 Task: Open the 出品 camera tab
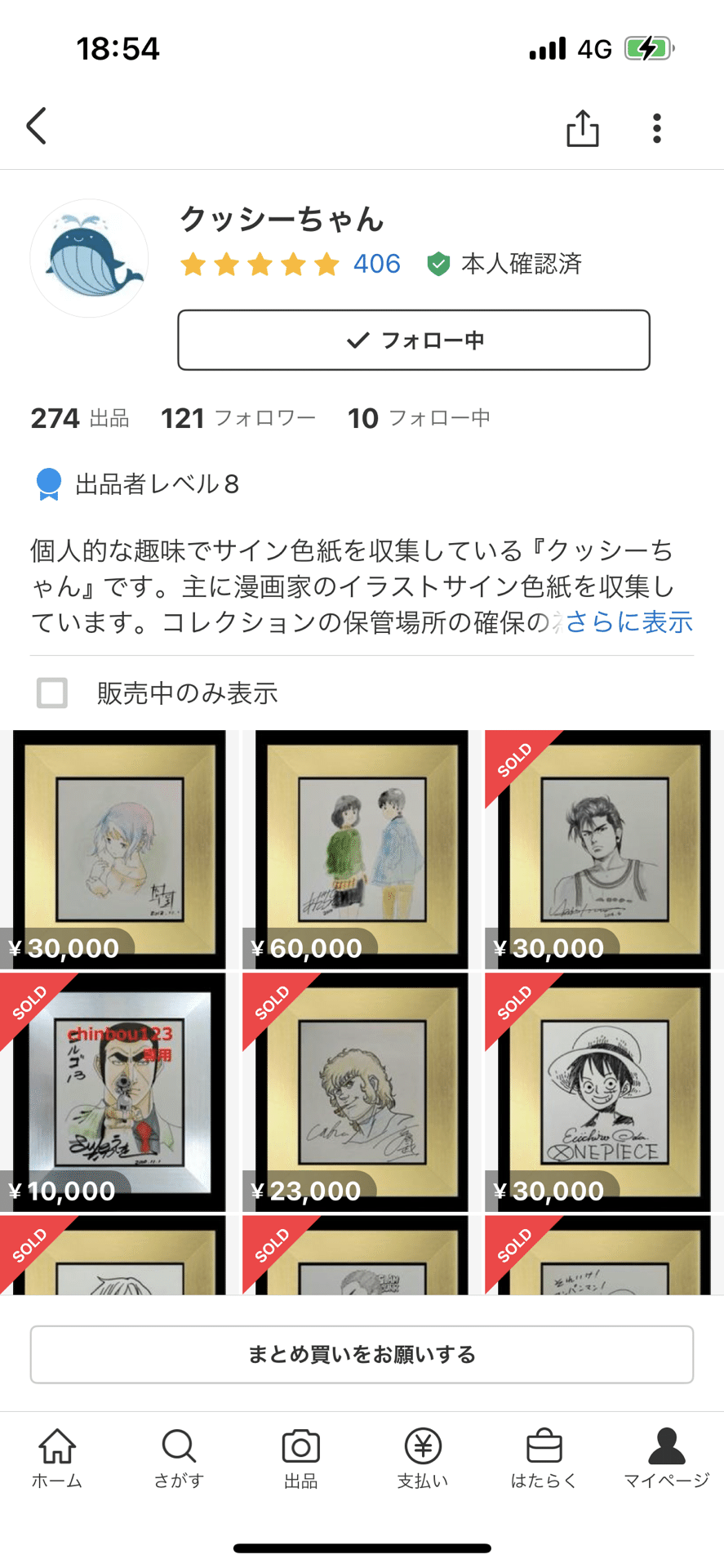tap(300, 1459)
